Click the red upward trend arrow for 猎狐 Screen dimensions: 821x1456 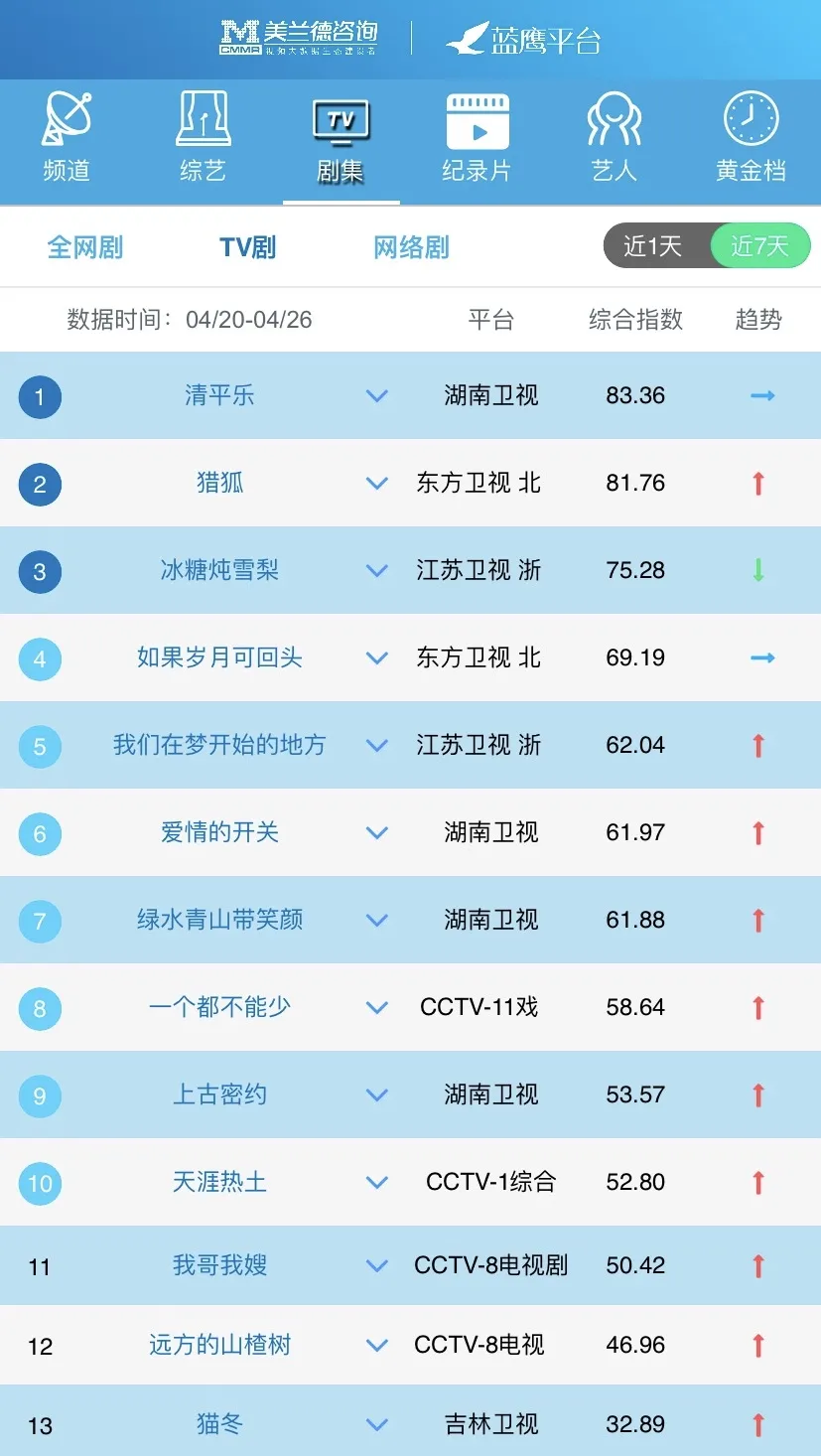[x=757, y=484]
